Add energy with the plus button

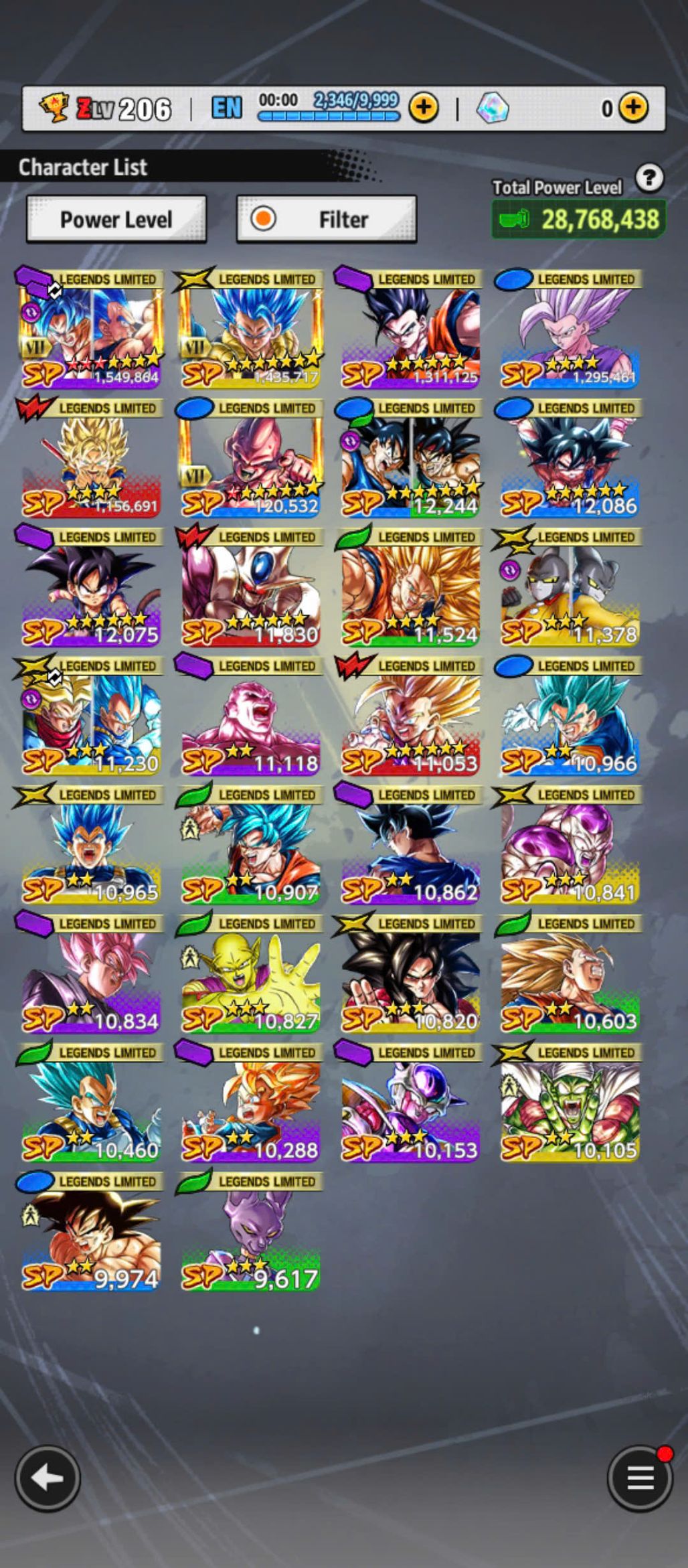[x=424, y=107]
